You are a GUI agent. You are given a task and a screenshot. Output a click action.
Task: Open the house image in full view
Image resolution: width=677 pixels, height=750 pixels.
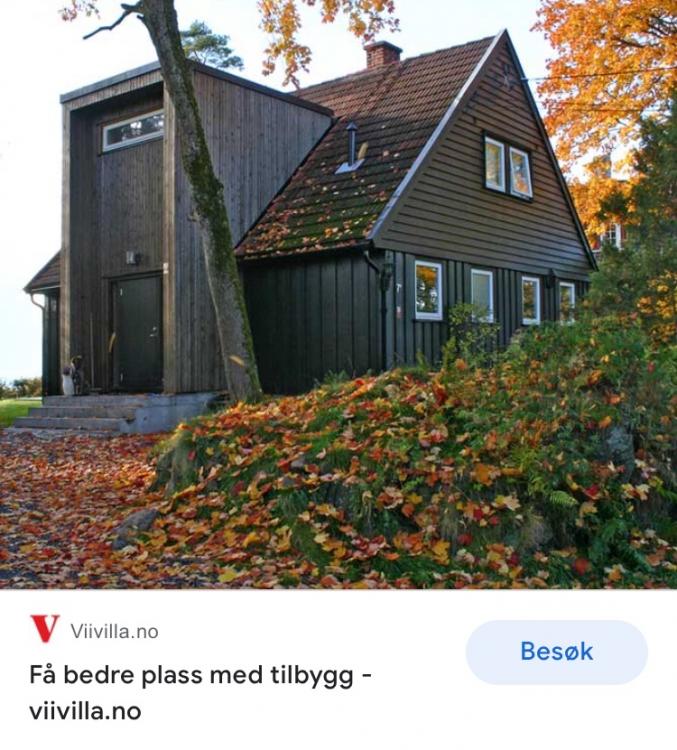pos(338,295)
